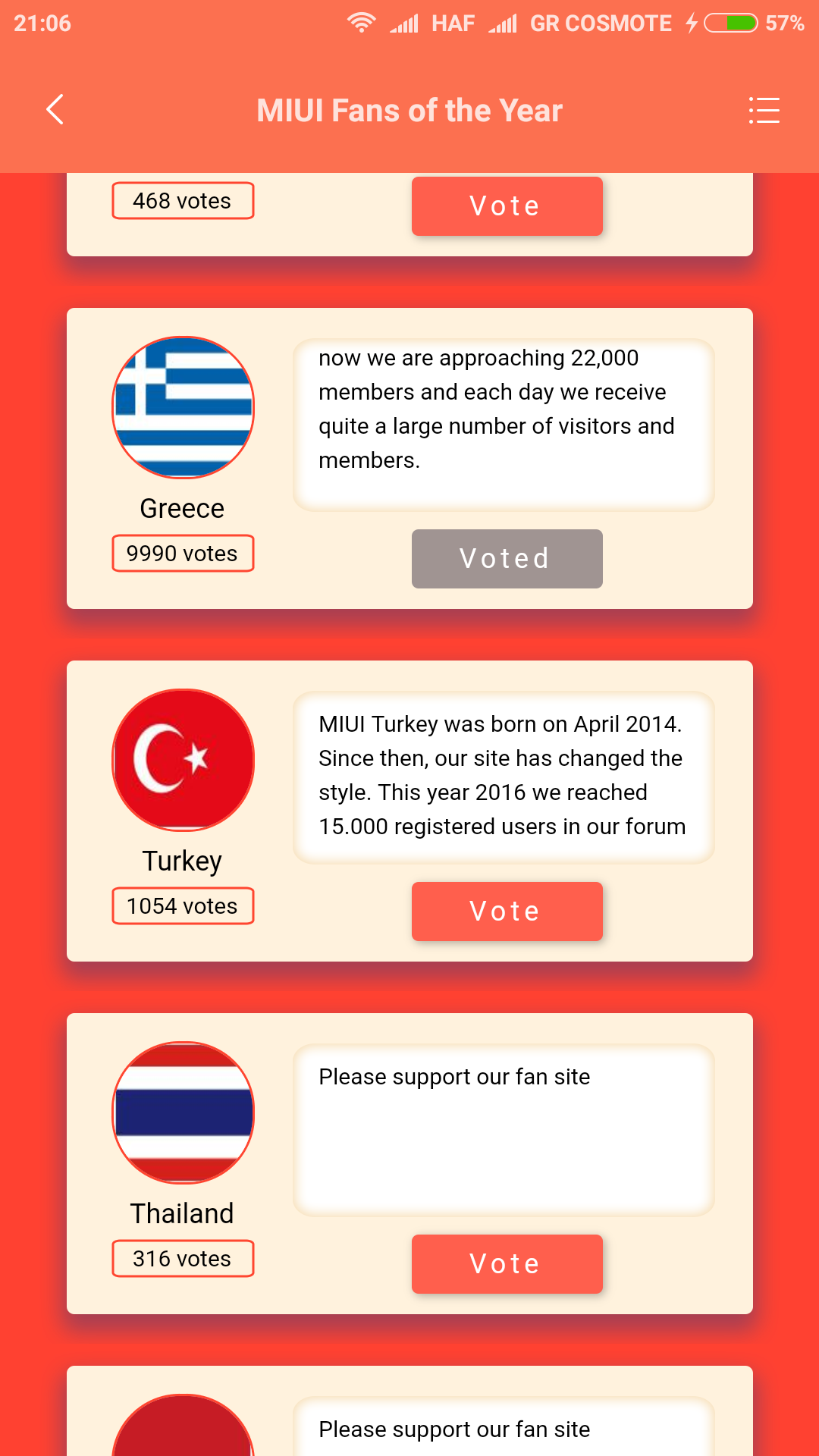Go back using the header arrow
819x1456 pixels.
(55, 110)
